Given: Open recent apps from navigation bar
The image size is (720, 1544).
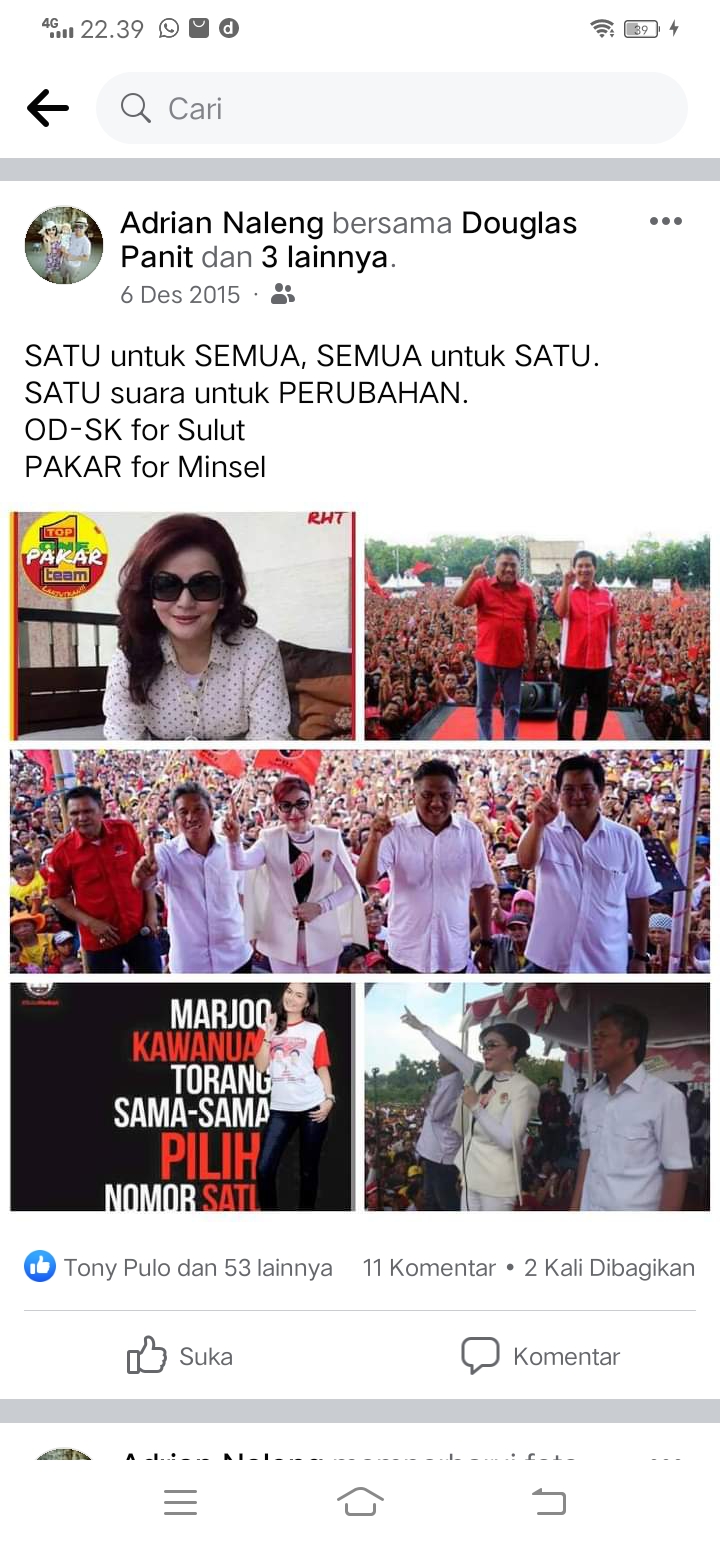Looking at the screenshot, I should [180, 1501].
